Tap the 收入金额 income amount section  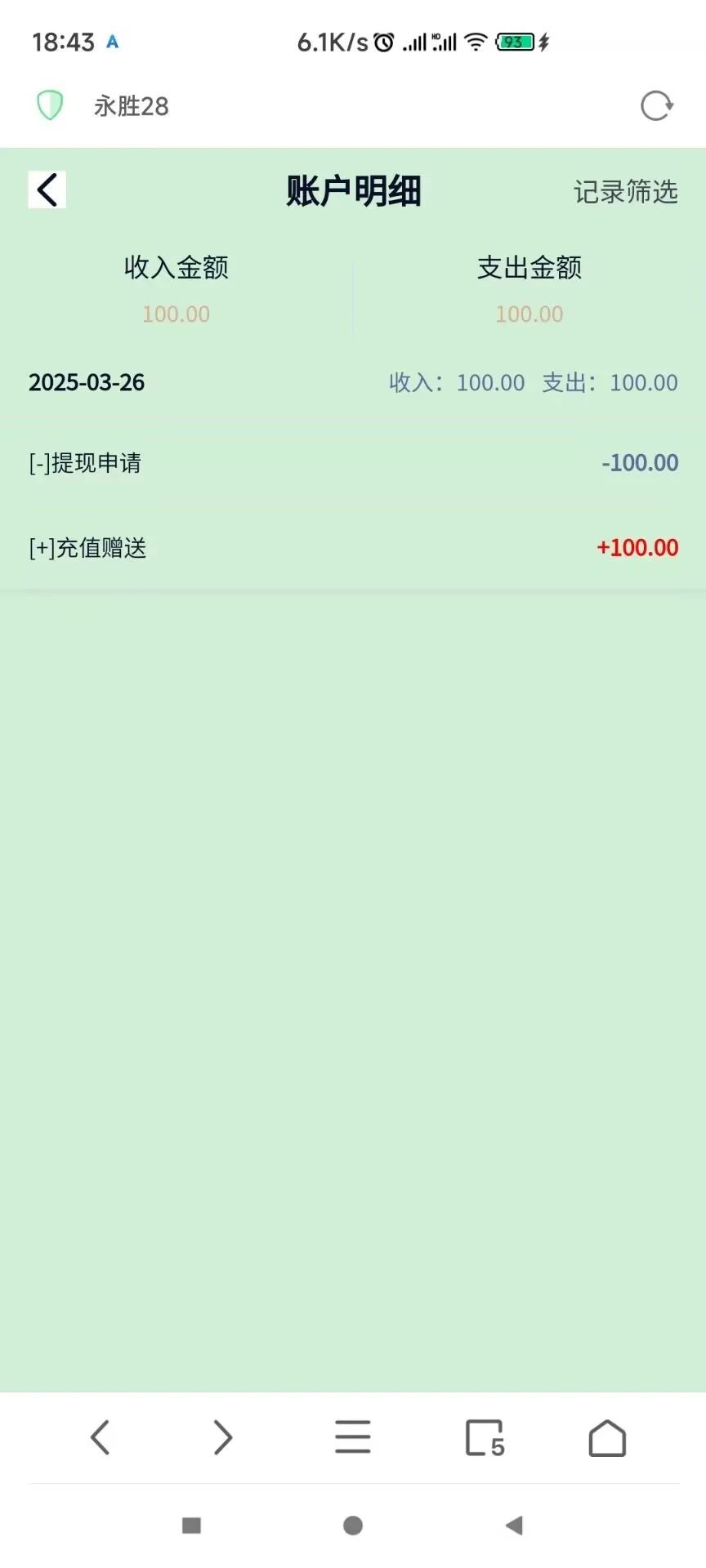tap(176, 290)
